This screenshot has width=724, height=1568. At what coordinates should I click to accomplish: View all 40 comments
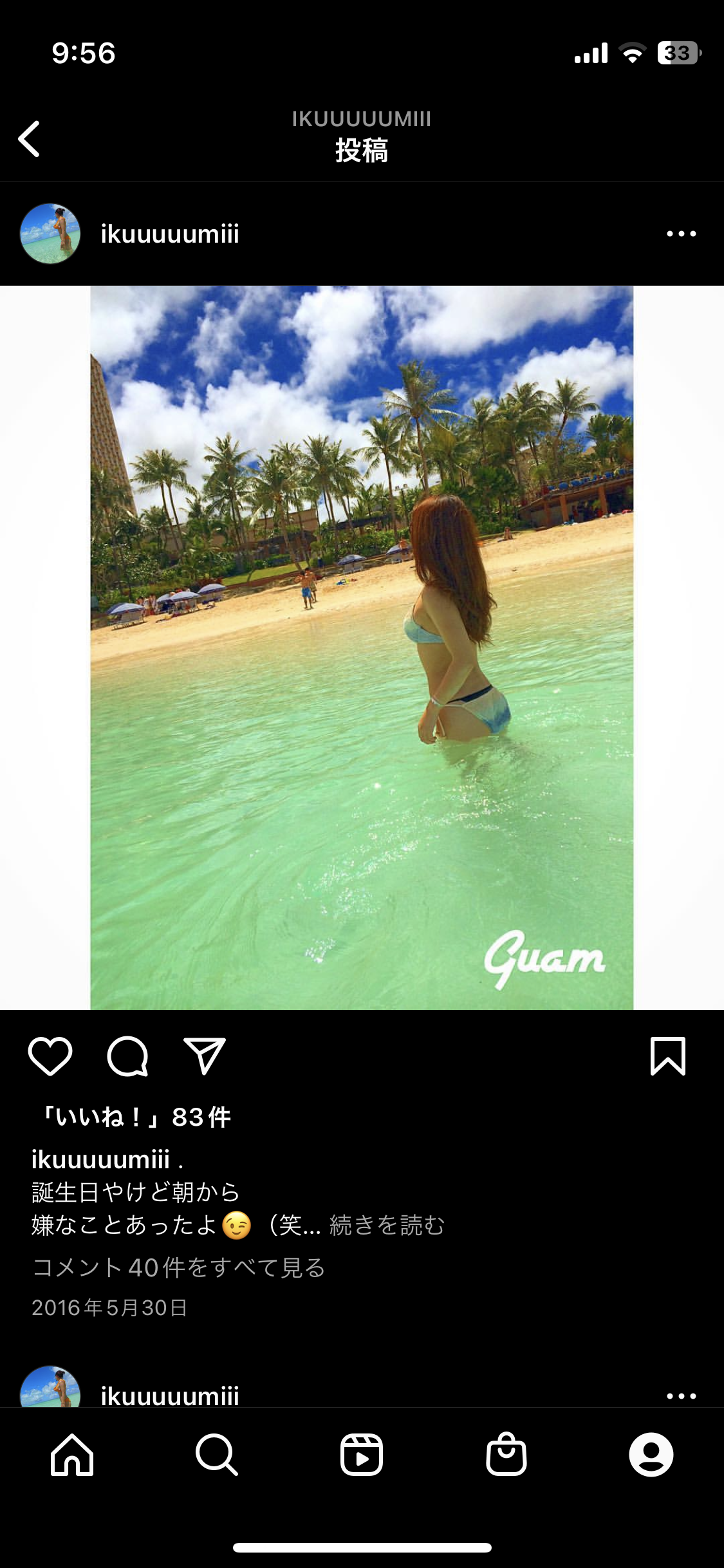coord(179,1267)
